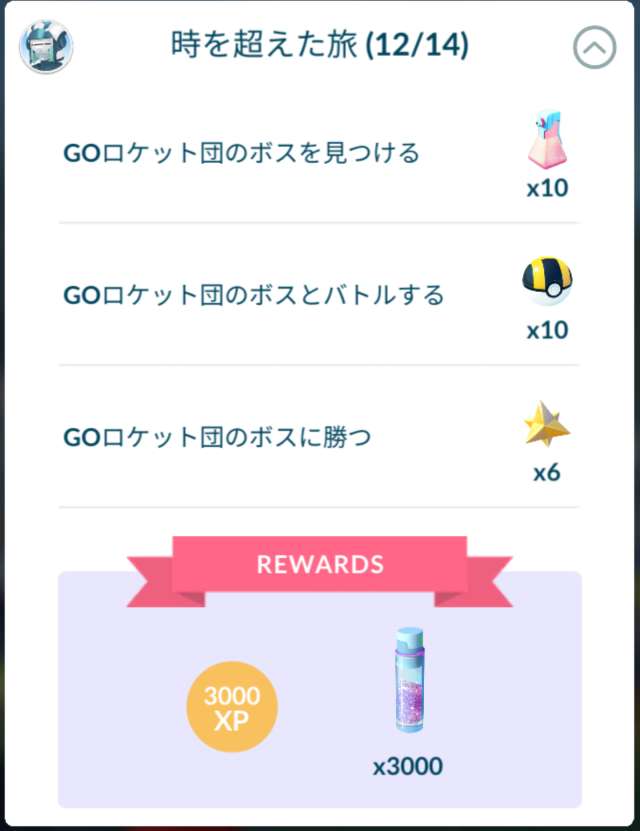Collapse the 時を超えた旅 research section

point(594,47)
